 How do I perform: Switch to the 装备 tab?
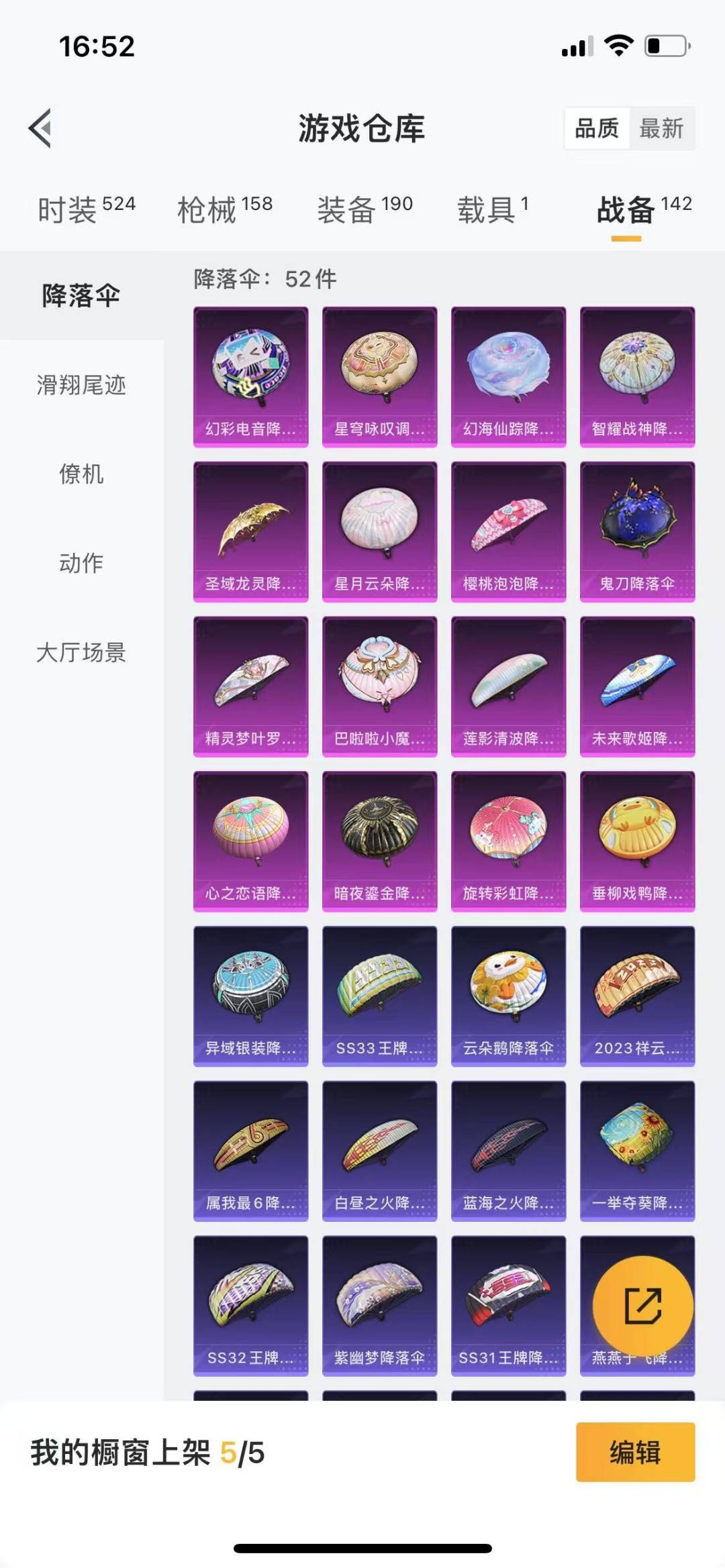coord(365,209)
